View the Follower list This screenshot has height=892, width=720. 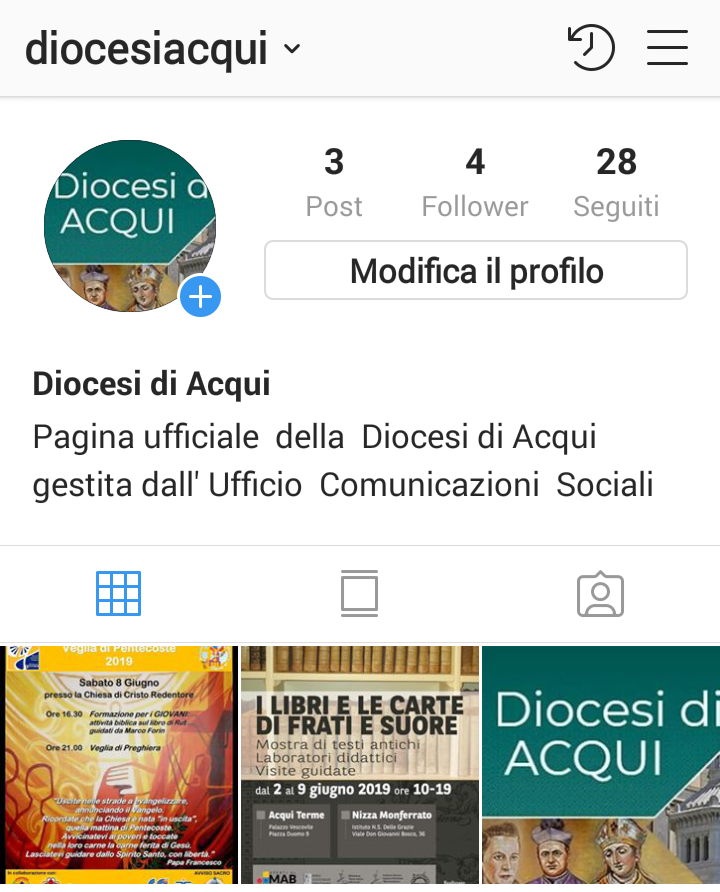tap(475, 182)
